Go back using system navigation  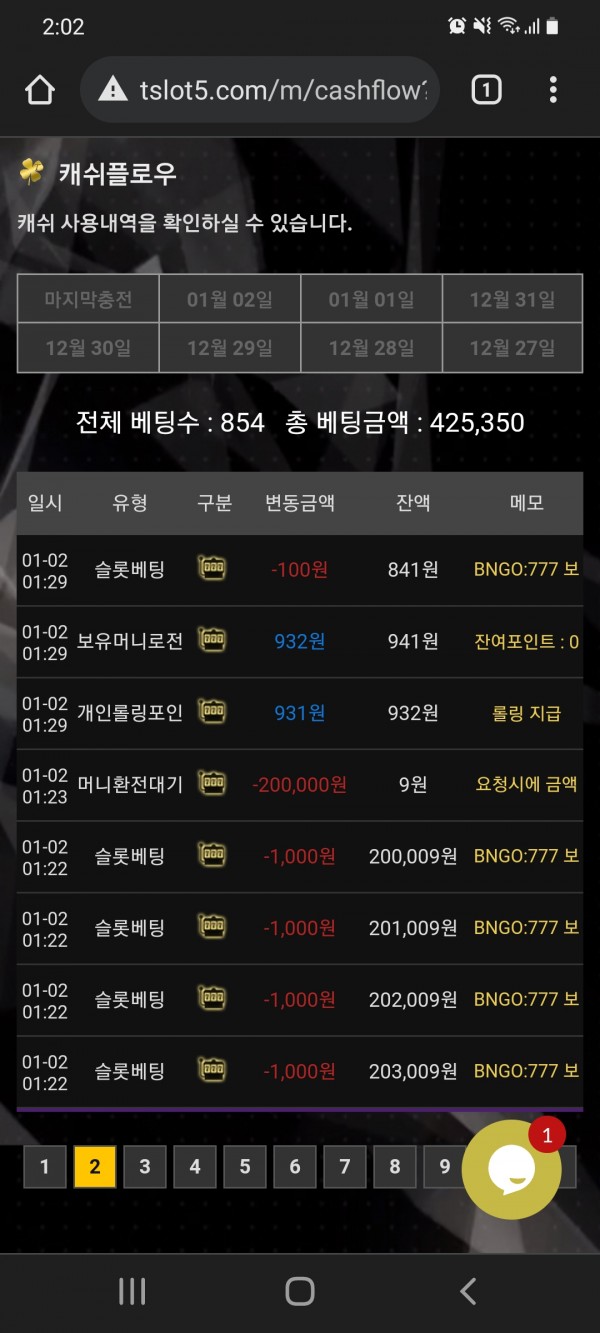pyautogui.click(x=467, y=1291)
